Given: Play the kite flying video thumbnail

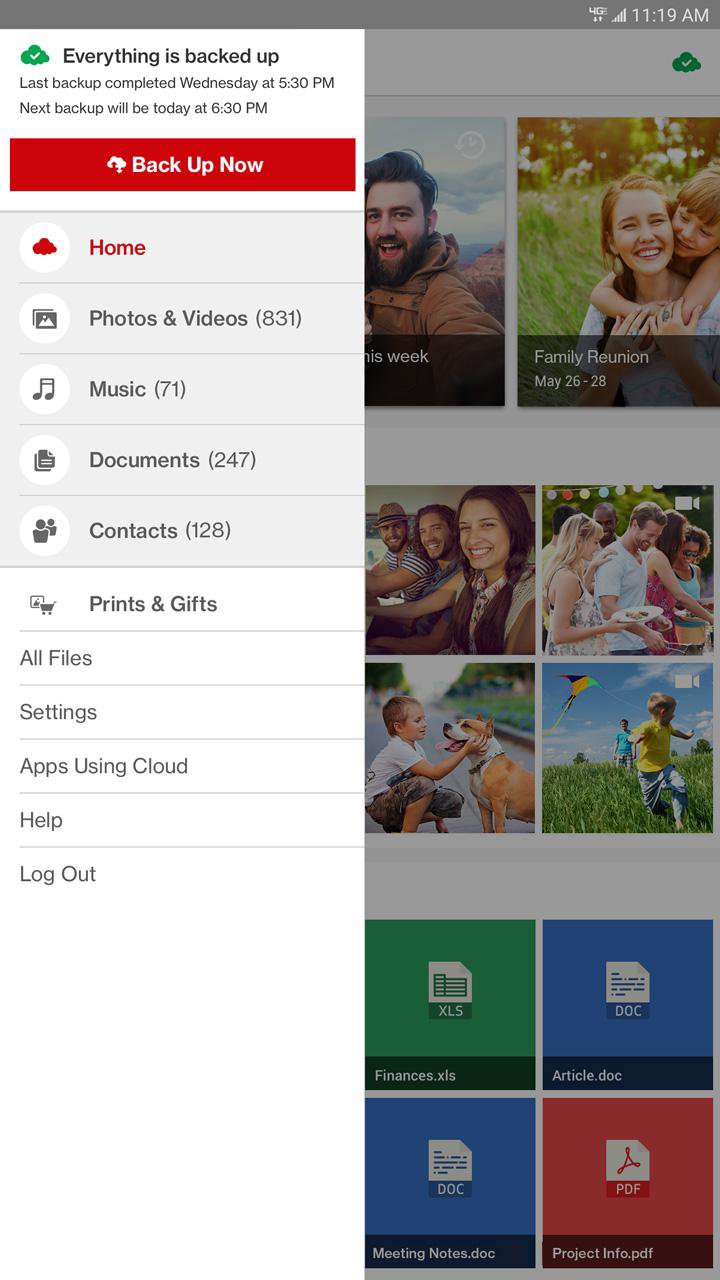Looking at the screenshot, I should click(x=627, y=748).
